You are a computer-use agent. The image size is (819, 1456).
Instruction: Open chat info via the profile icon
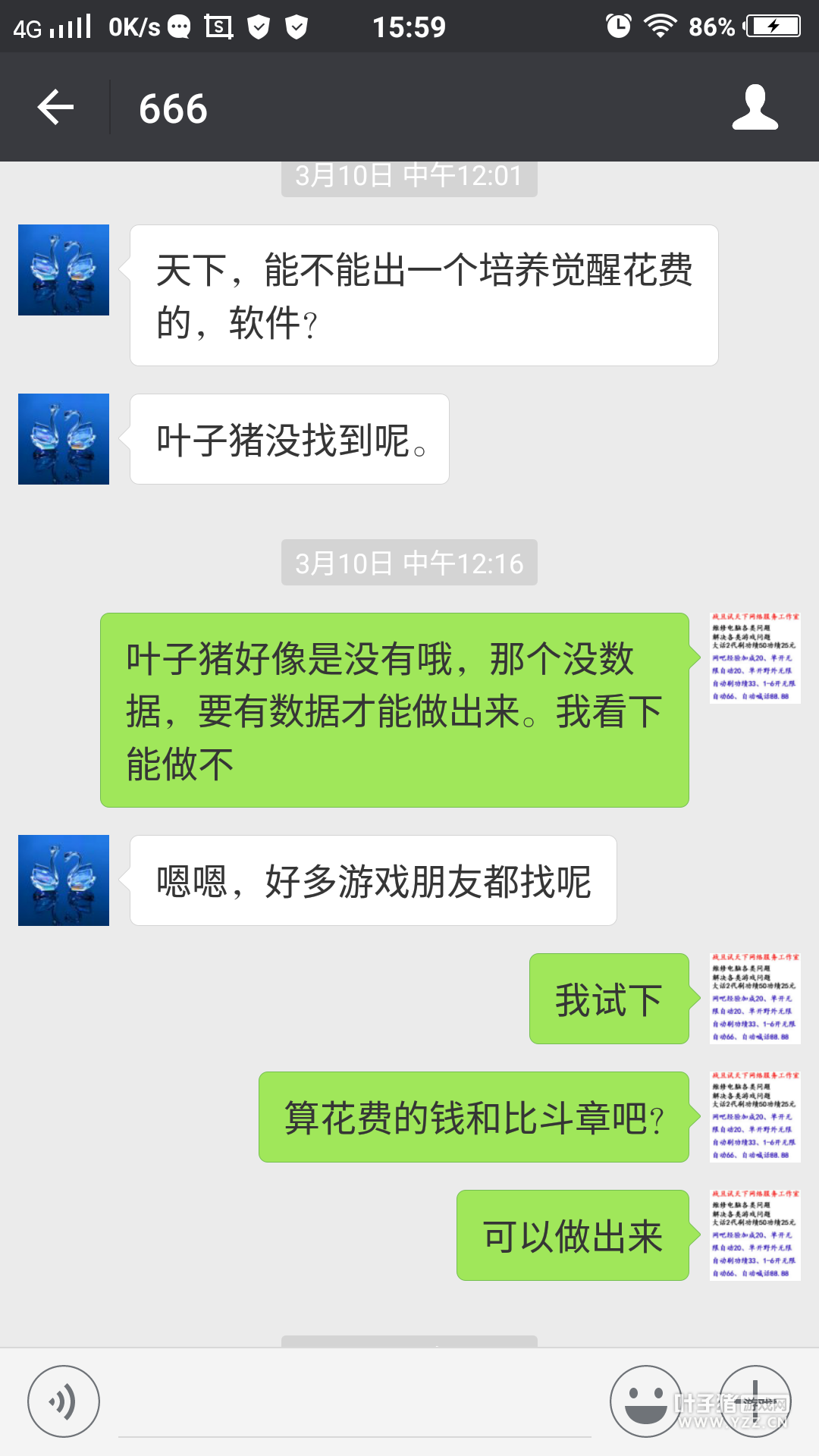pos(755,108)
